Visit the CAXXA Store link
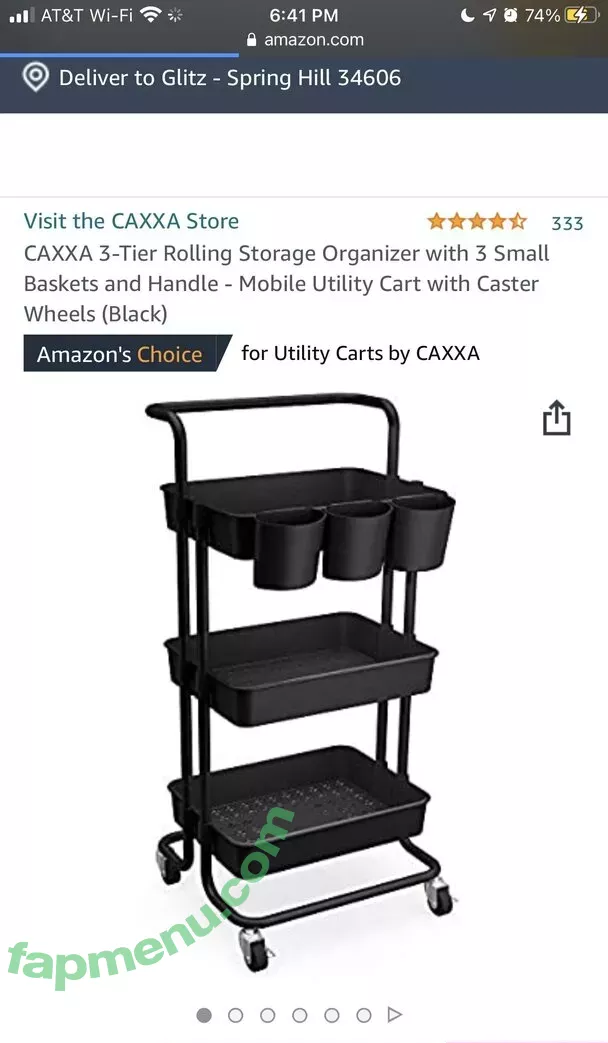The width and height of the screenshot is (608, 1043). [x=131, y=221]
